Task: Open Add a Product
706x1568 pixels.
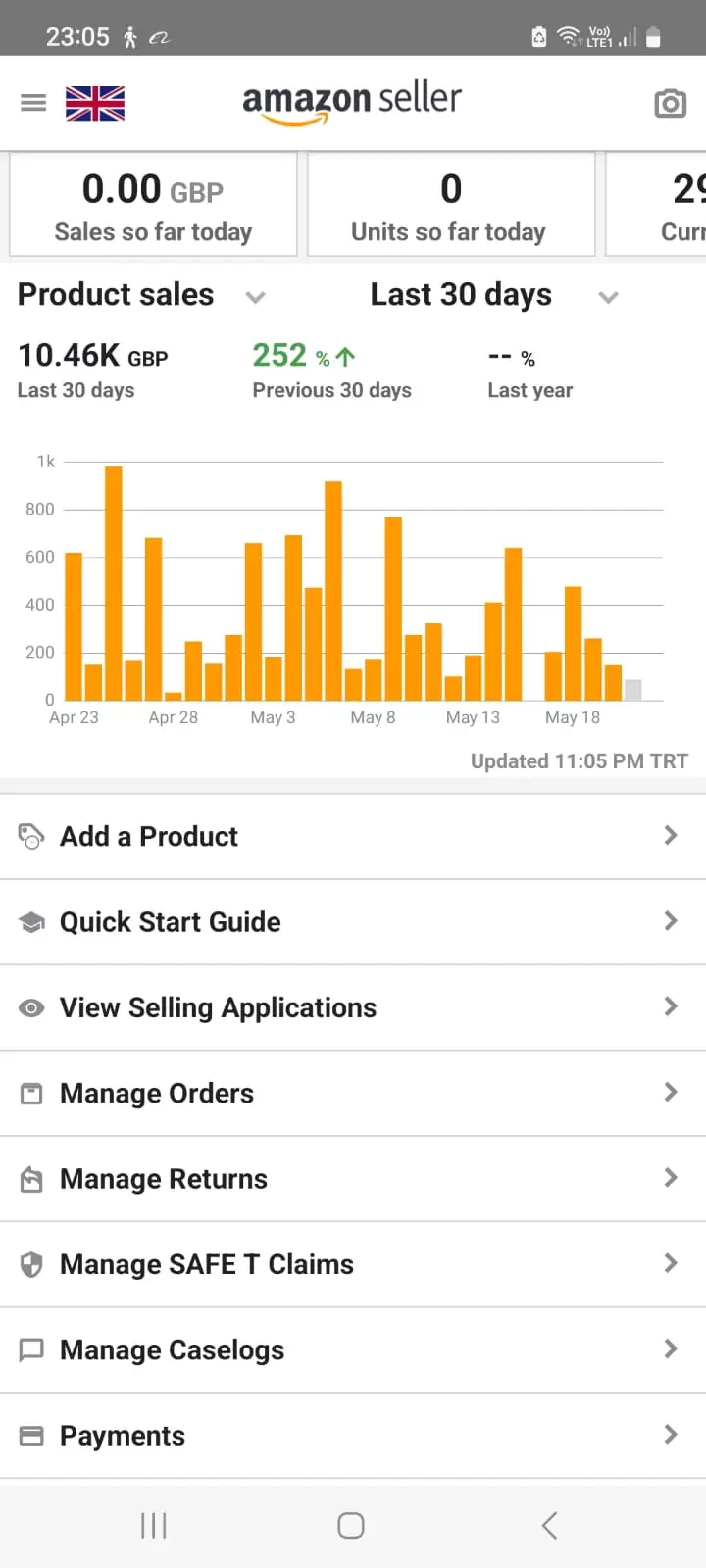Action: (353, 837)
